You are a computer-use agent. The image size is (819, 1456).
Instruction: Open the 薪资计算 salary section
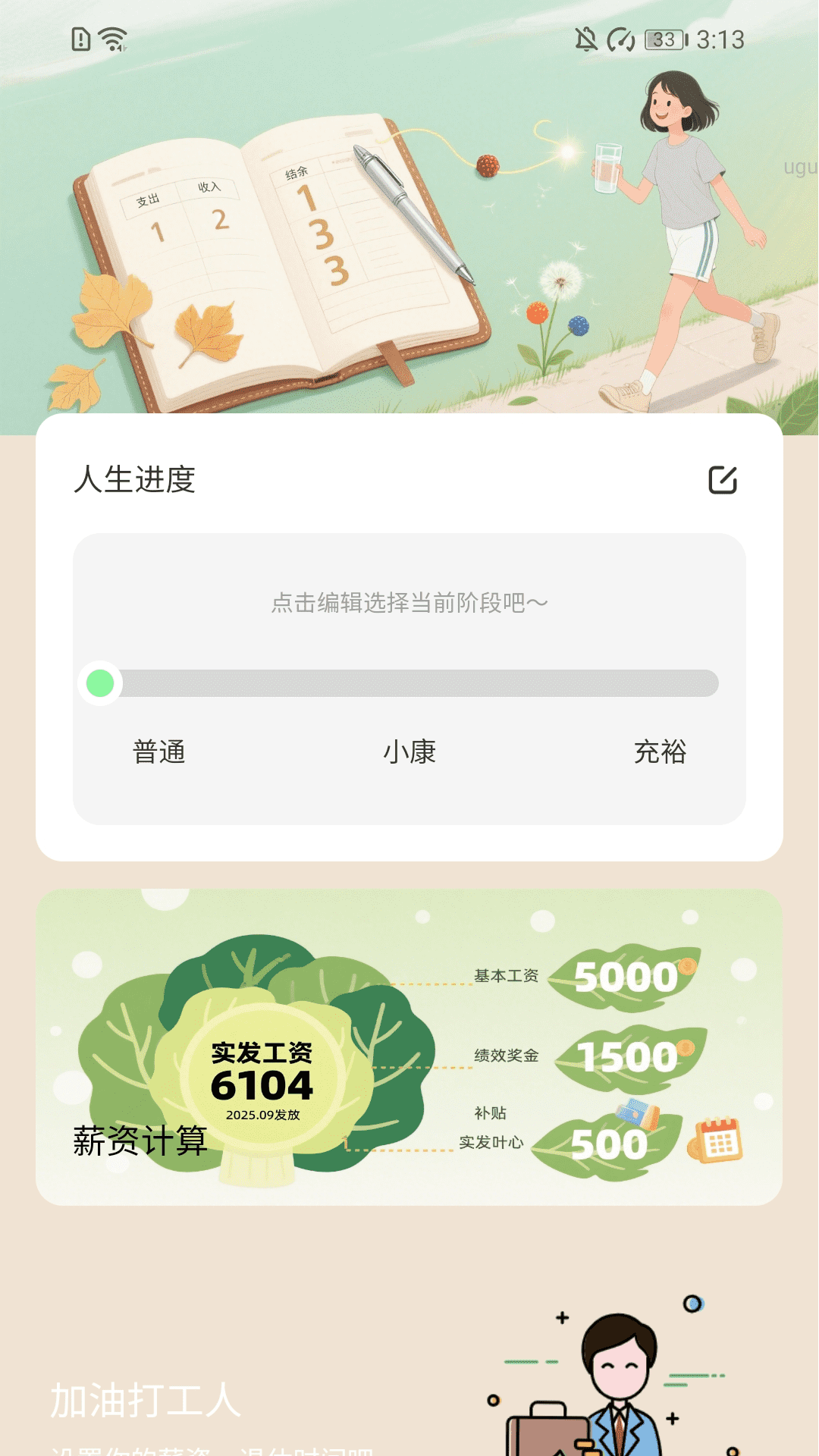(140, 1139)
